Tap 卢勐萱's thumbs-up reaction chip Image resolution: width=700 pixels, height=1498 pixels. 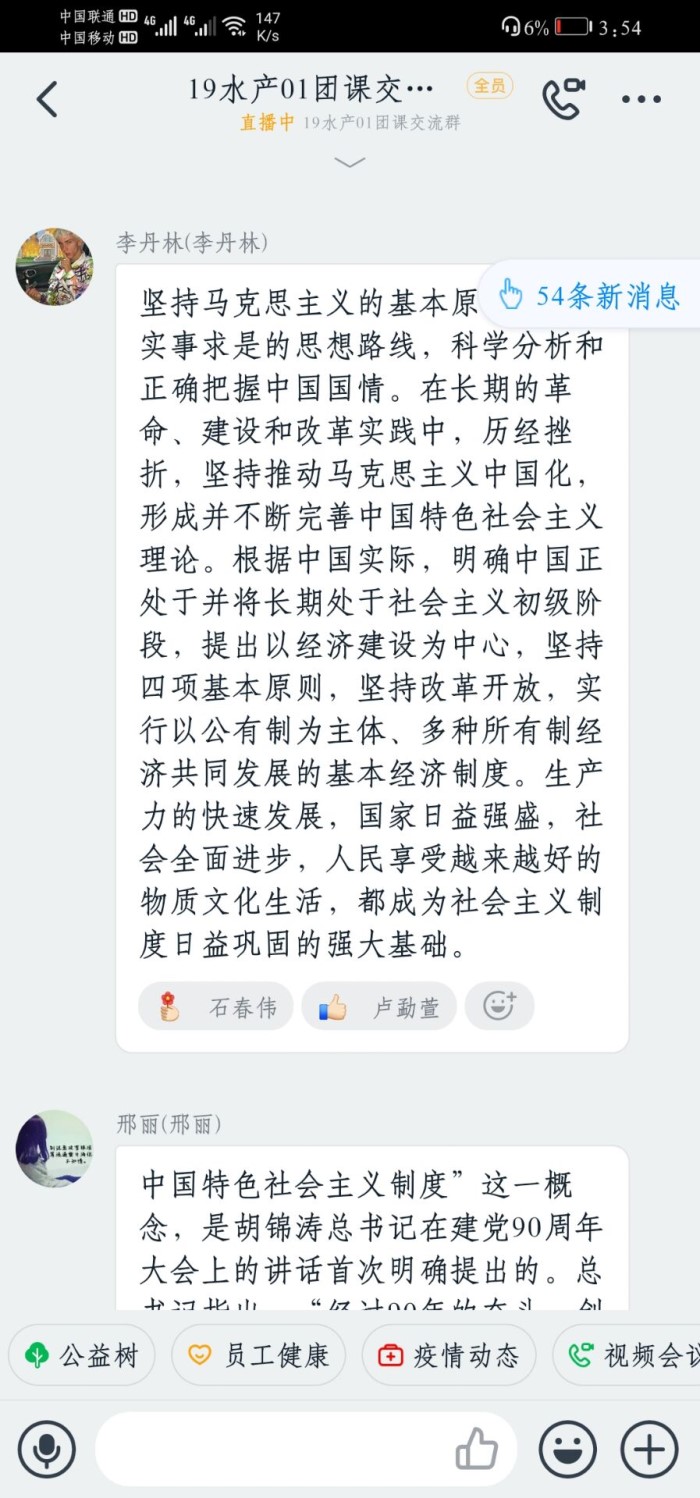click(x=379, y=1006)
